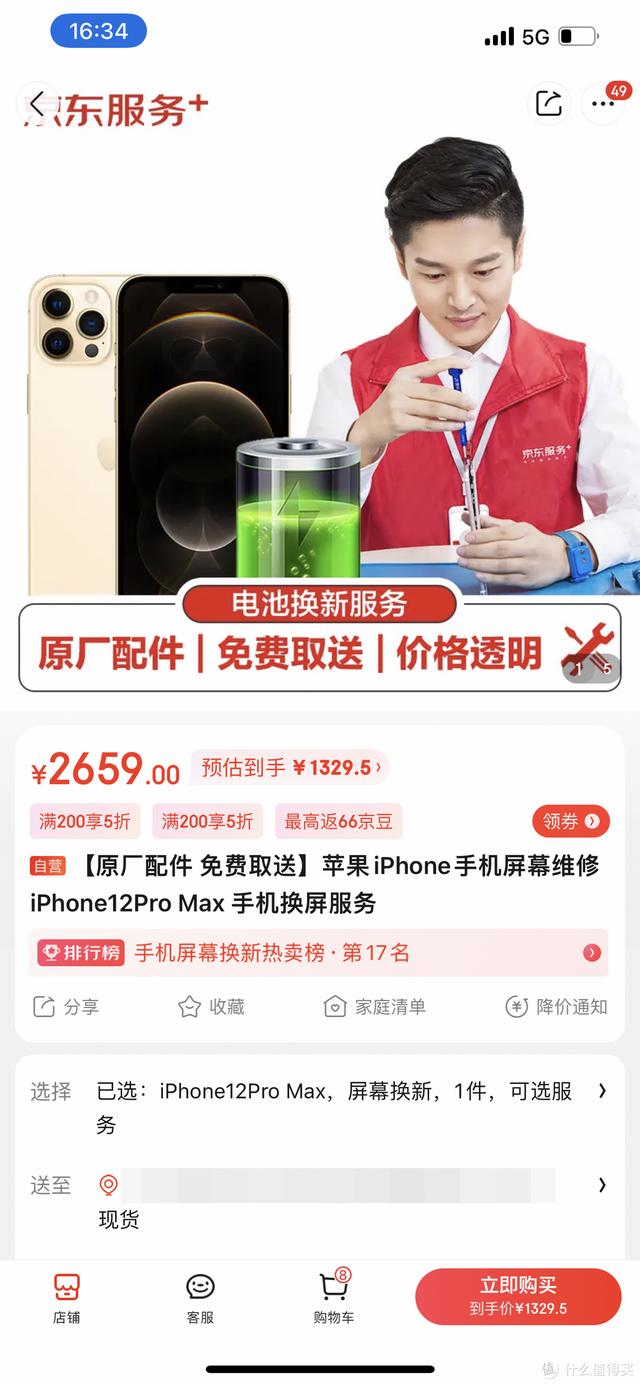This screenshot has width=640, height=1385.
Task: Tap 分享 below the product title
Action: coord(66,1007)
